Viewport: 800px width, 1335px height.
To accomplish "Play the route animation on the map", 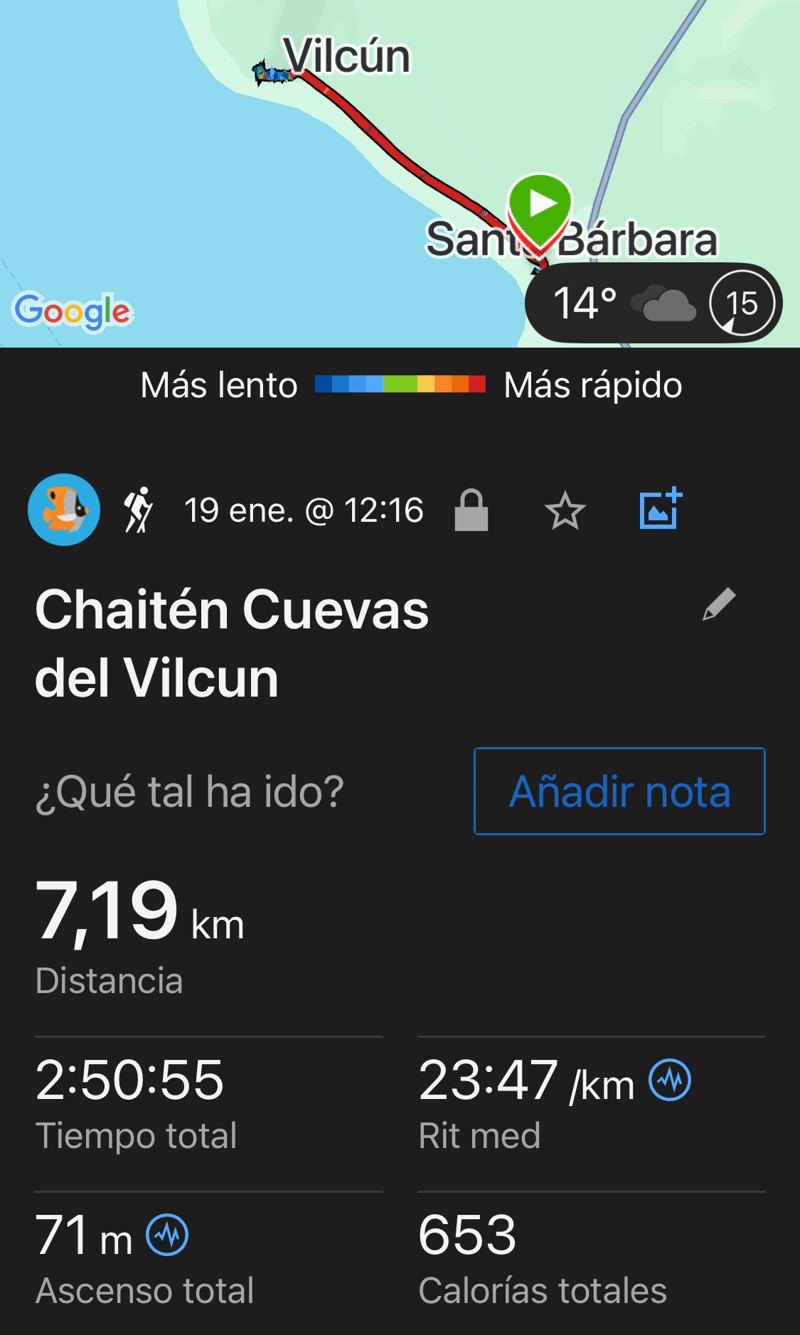I will pyautogui.click(x=541, y=205).
